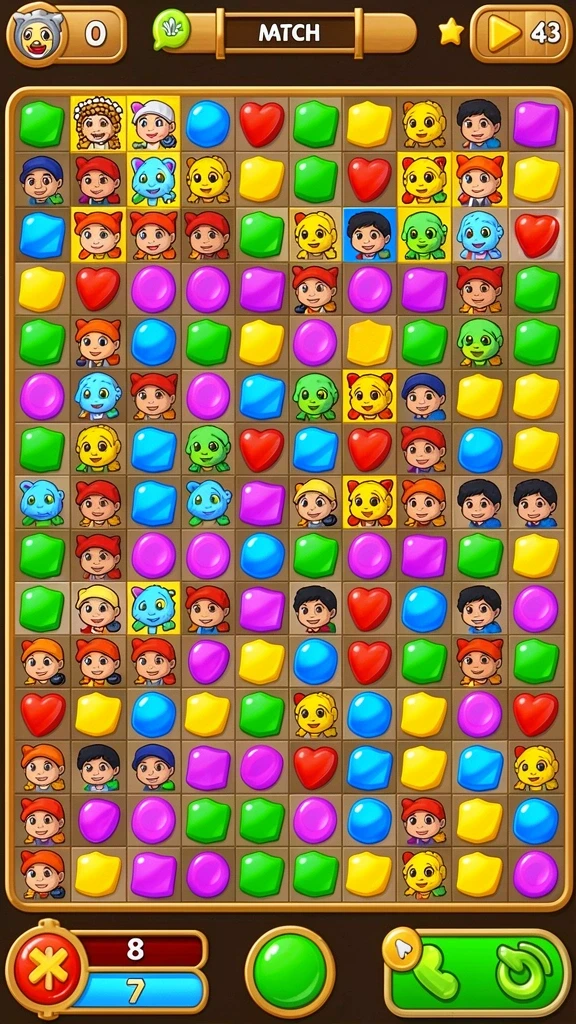Select the tile with white curly-haired character
Screen dimensions: 576x1024
(98, 123)
